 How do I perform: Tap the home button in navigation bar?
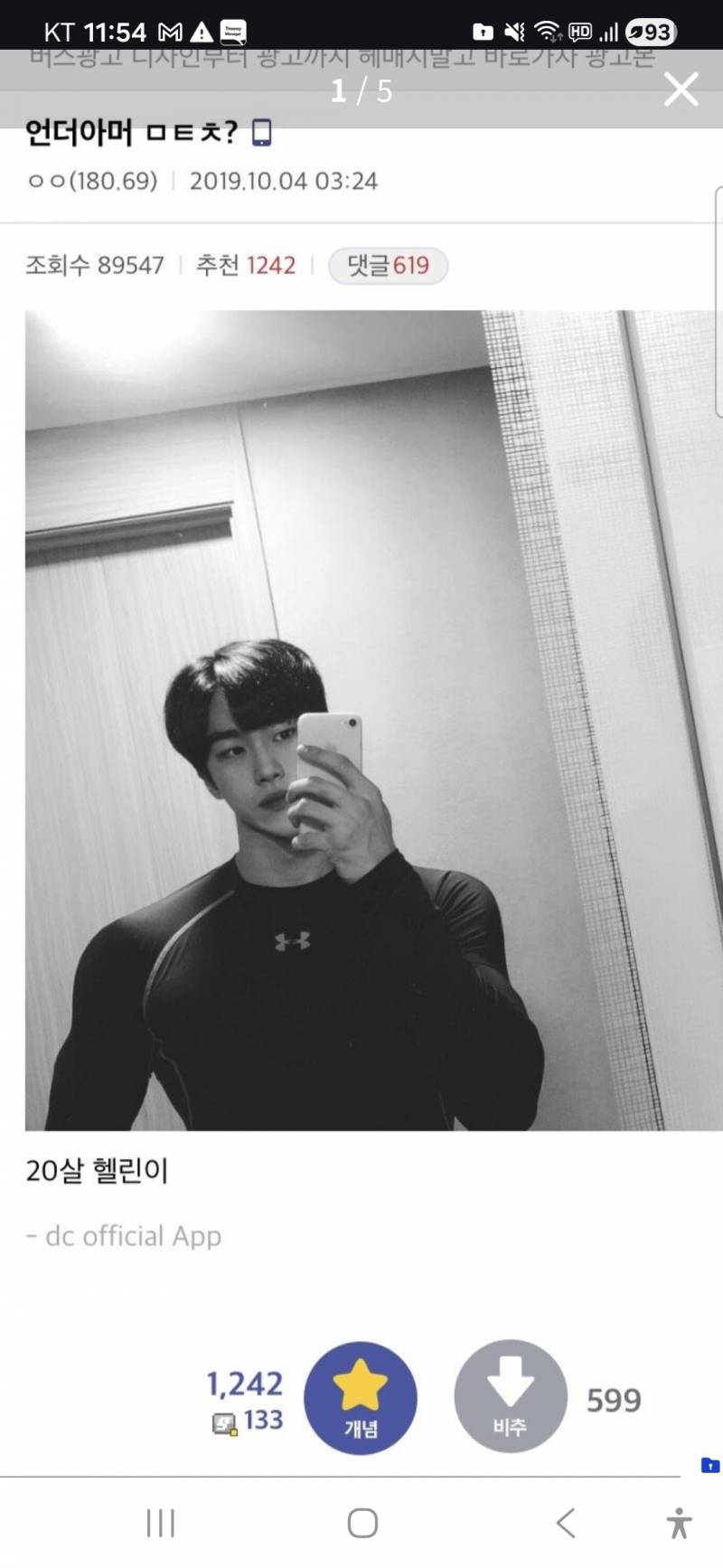pos(362,1523)
